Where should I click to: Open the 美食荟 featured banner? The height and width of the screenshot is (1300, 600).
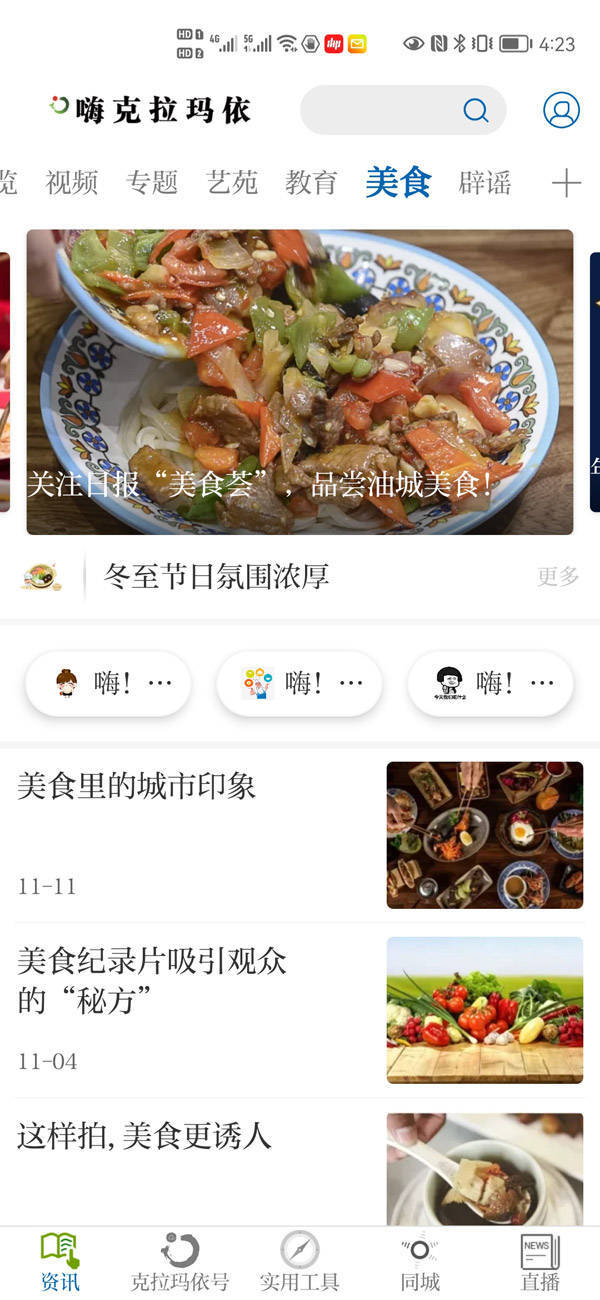300,382
